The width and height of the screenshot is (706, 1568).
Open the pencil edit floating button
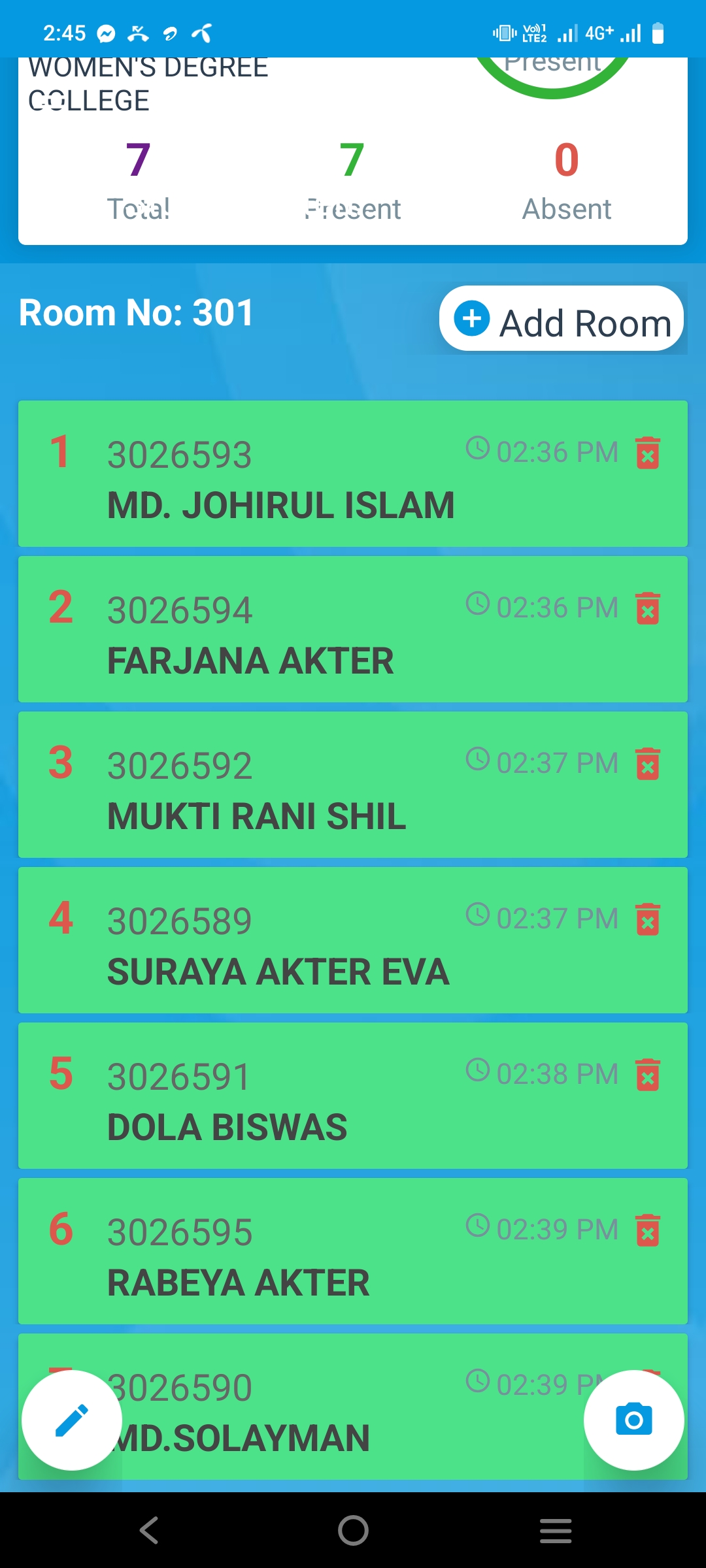click(x=72, y=1420)
